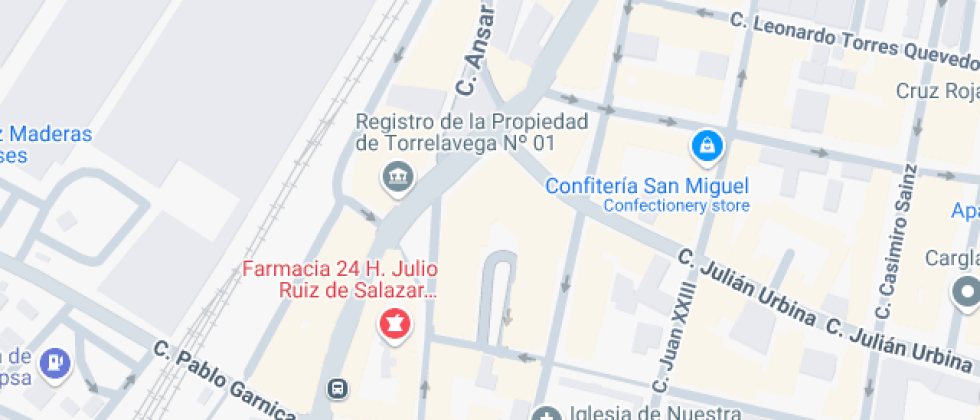Tap the Farmacia 24 H. pharmacy pin
980x420 pixels.
[394, 326]
